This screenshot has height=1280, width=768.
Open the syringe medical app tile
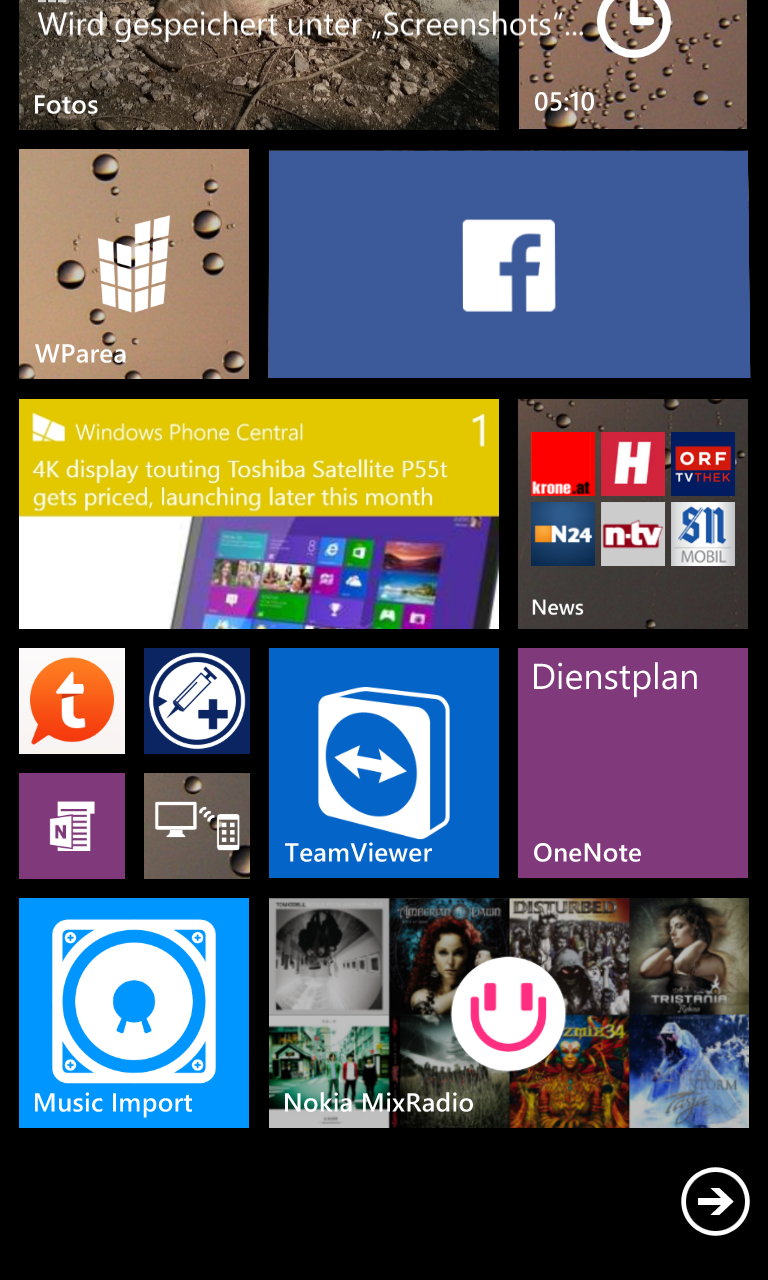tap(197, 701)
